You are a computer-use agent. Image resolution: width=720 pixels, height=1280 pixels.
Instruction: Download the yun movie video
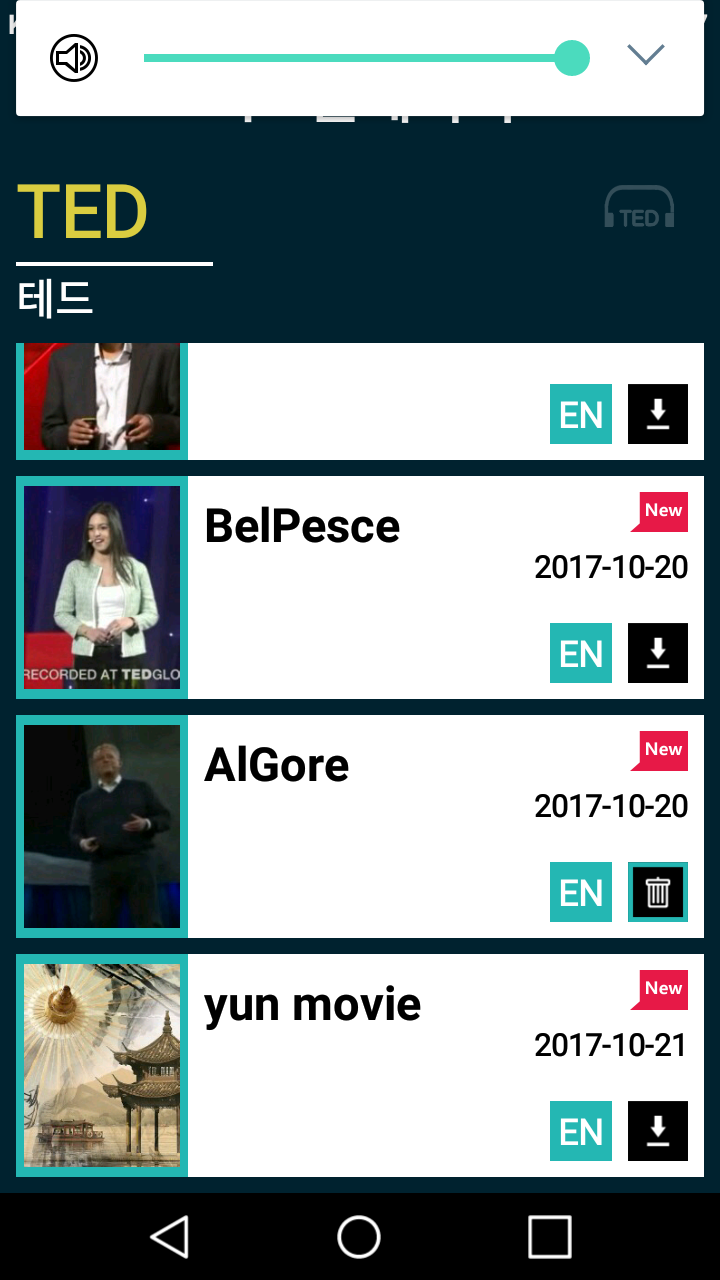pos(657,1131)
